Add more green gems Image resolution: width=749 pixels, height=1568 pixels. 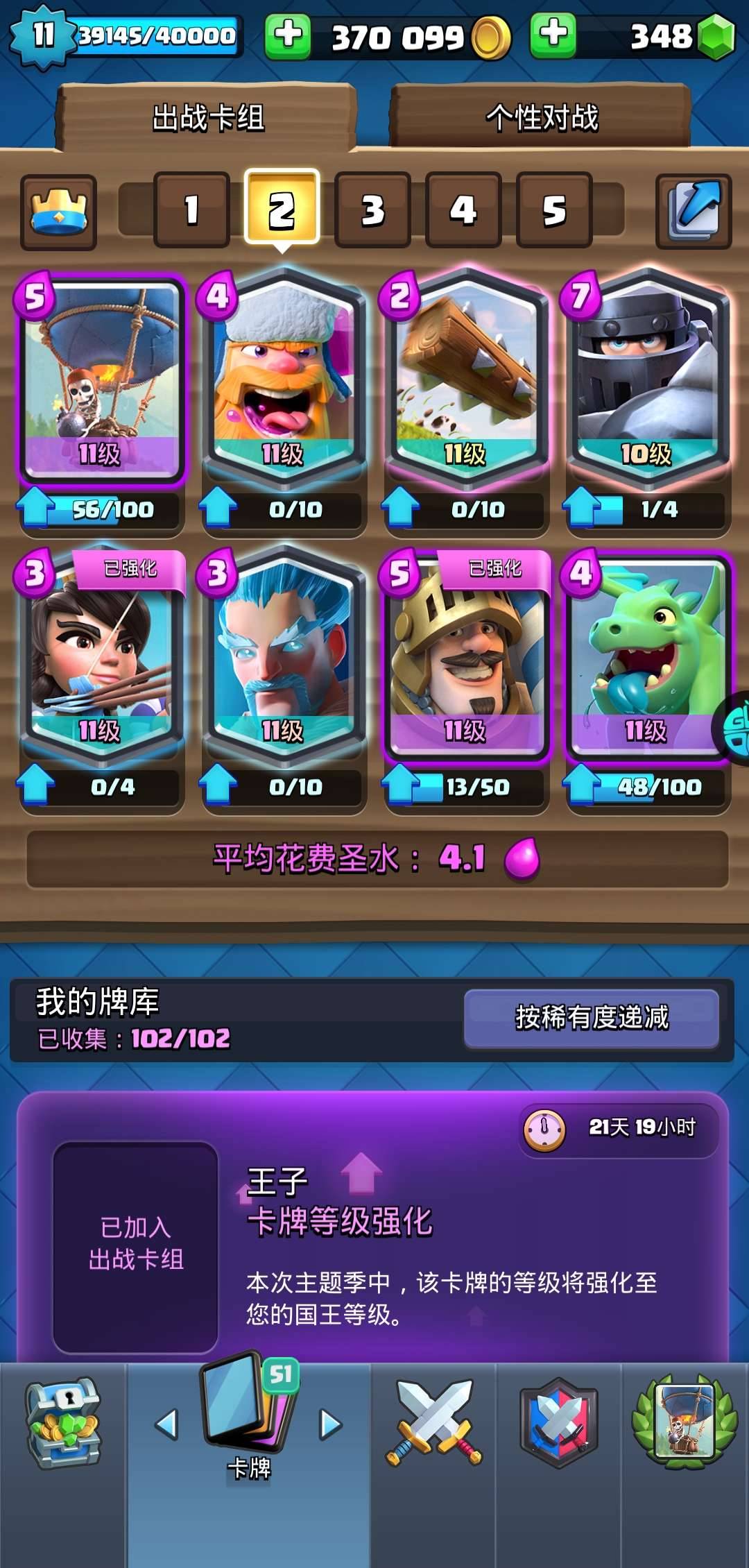tap(553, 34)
